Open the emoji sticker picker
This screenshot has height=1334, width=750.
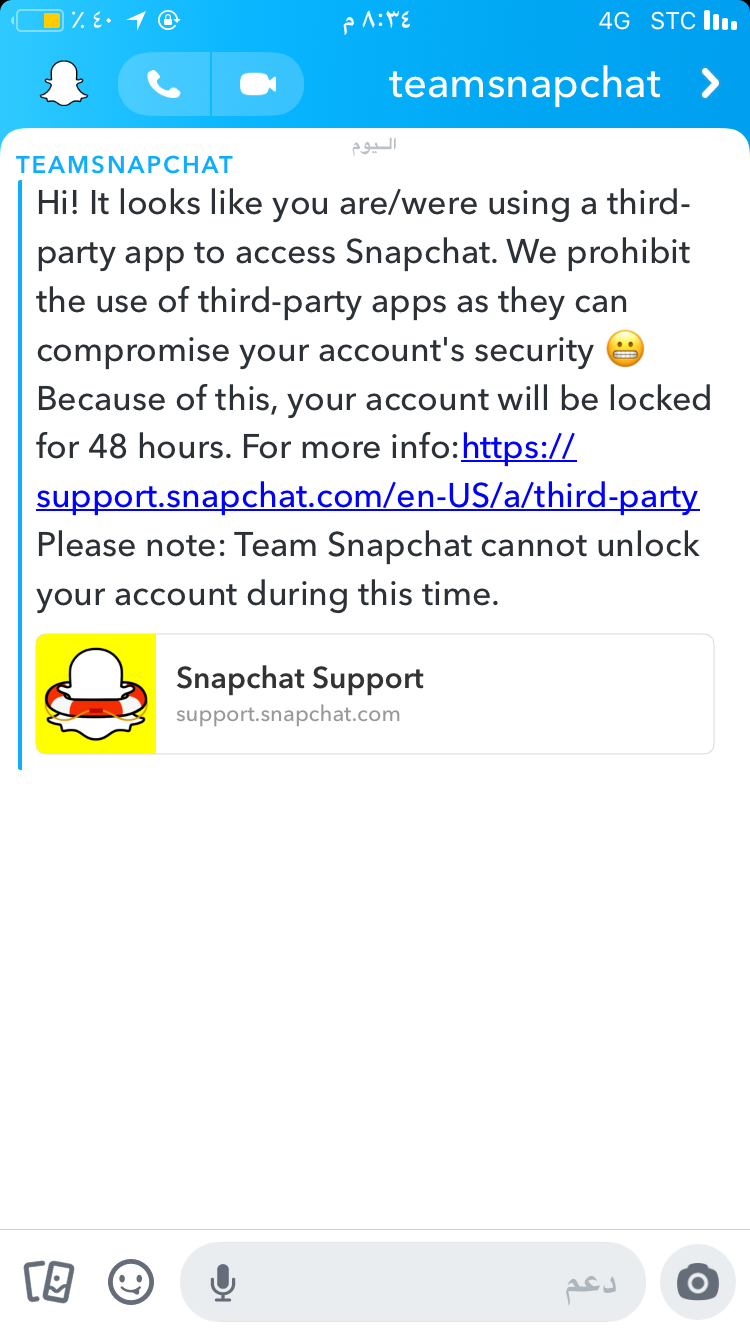tap(131, 1281)
